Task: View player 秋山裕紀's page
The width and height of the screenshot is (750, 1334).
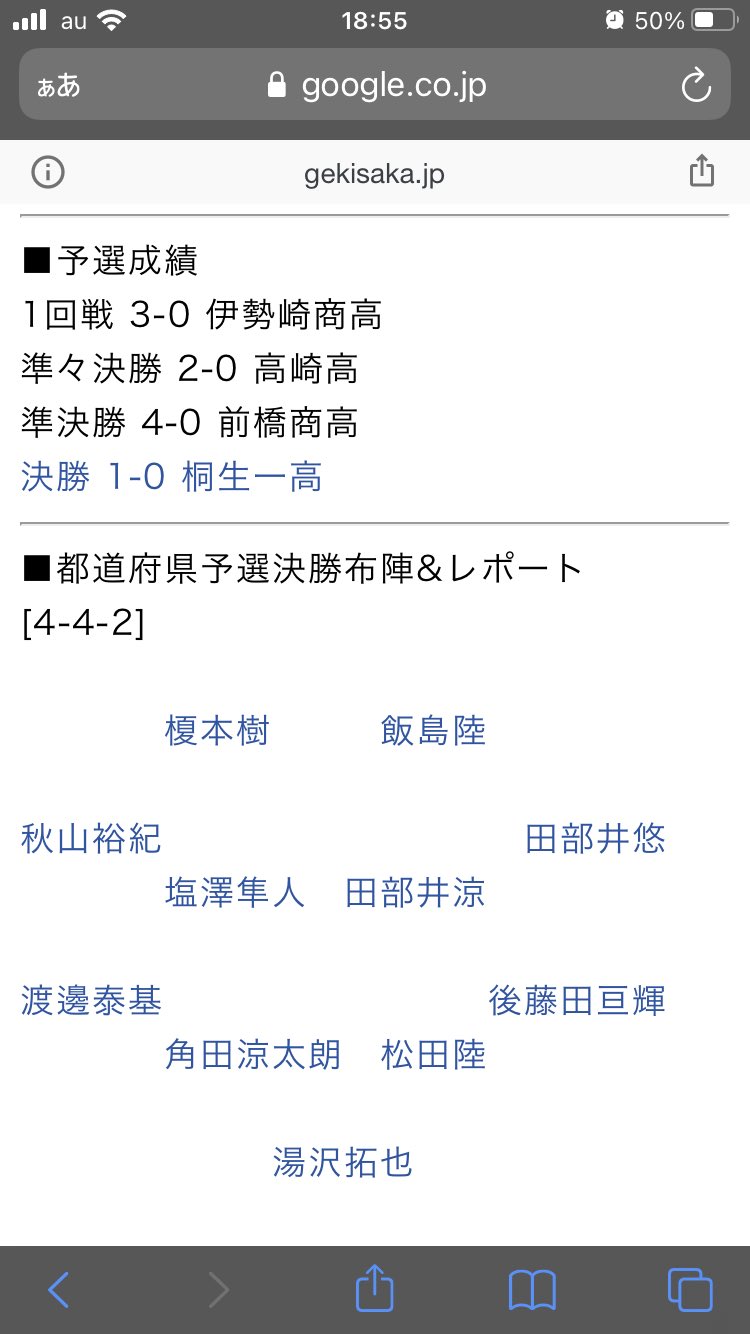Action: tap(91, 839)
